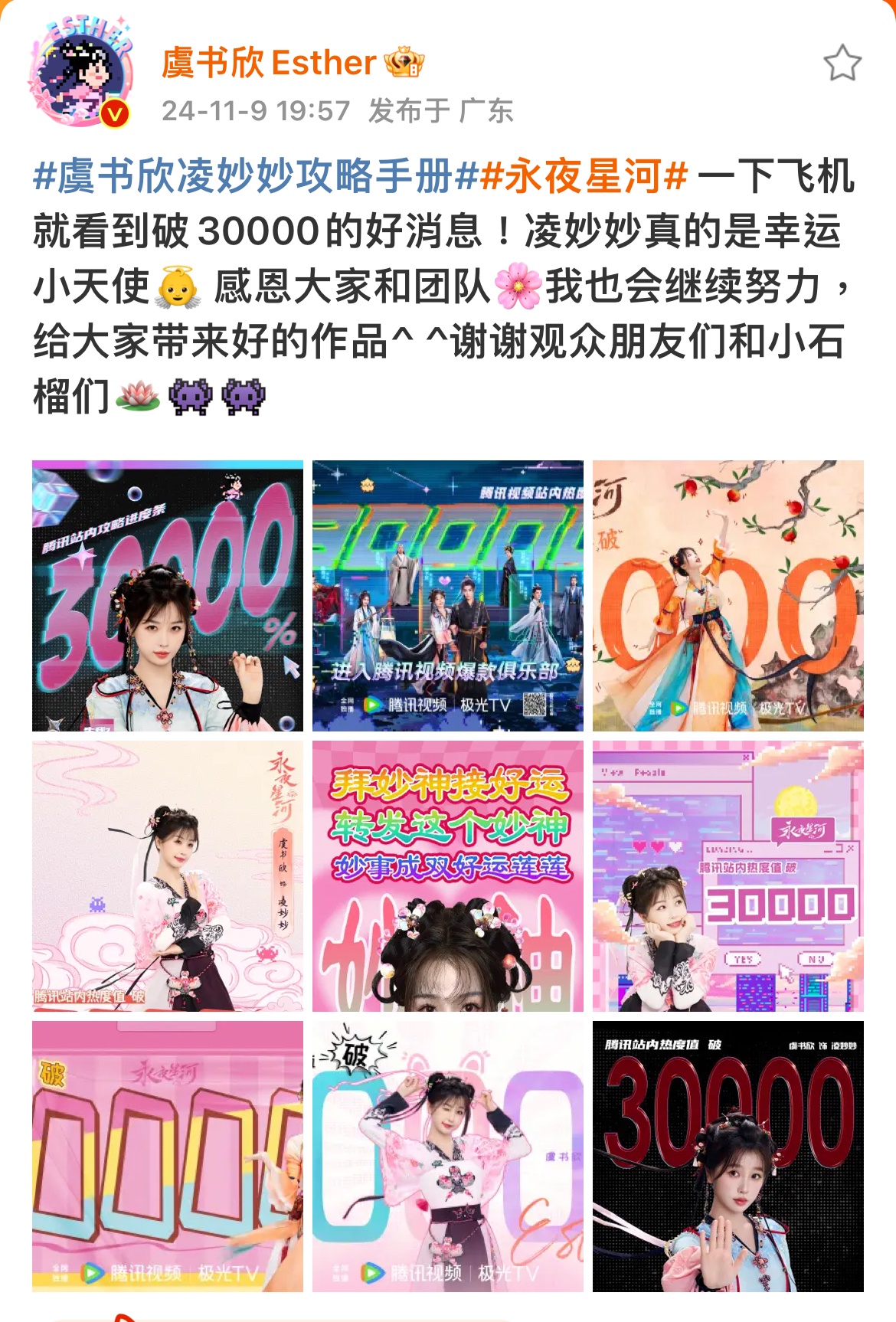Open the black background red 30000 photo
Image resolution: width=896 pixels, height=1322 pixels.
728,1157
